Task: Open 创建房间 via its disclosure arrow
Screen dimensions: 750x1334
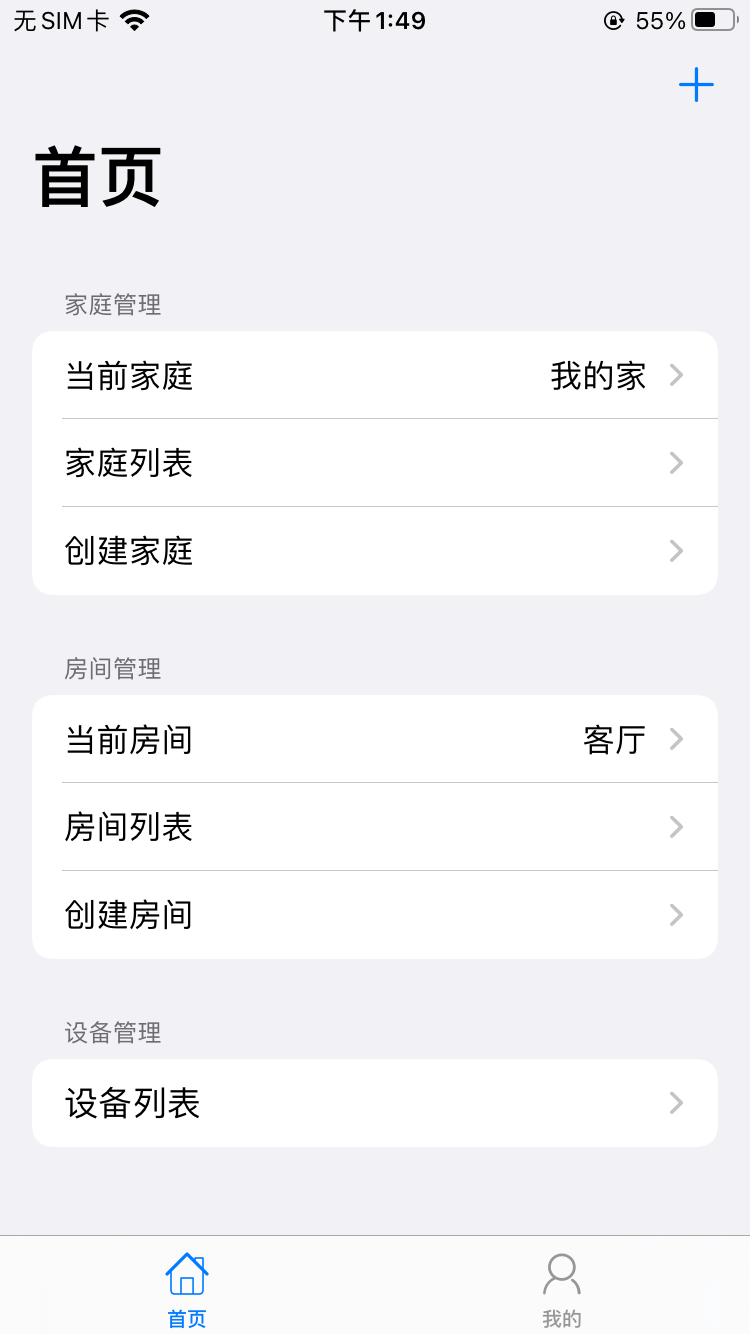Action: pos(676,915)
